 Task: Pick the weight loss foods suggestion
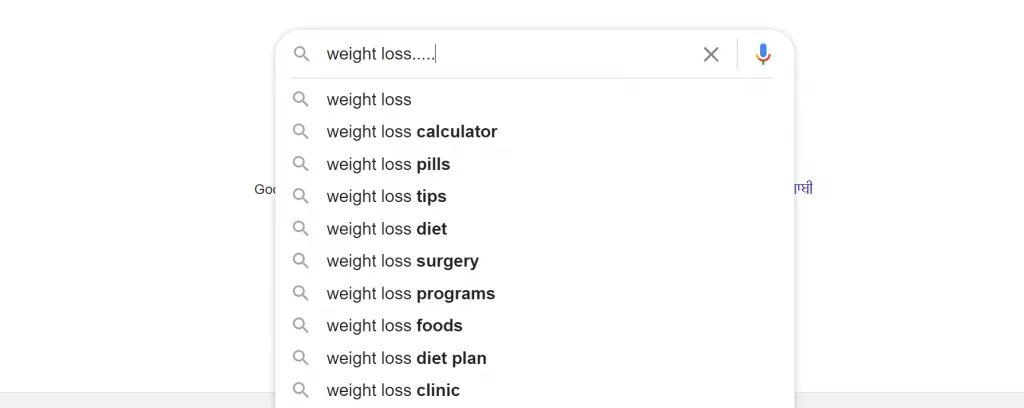[394, 326]
